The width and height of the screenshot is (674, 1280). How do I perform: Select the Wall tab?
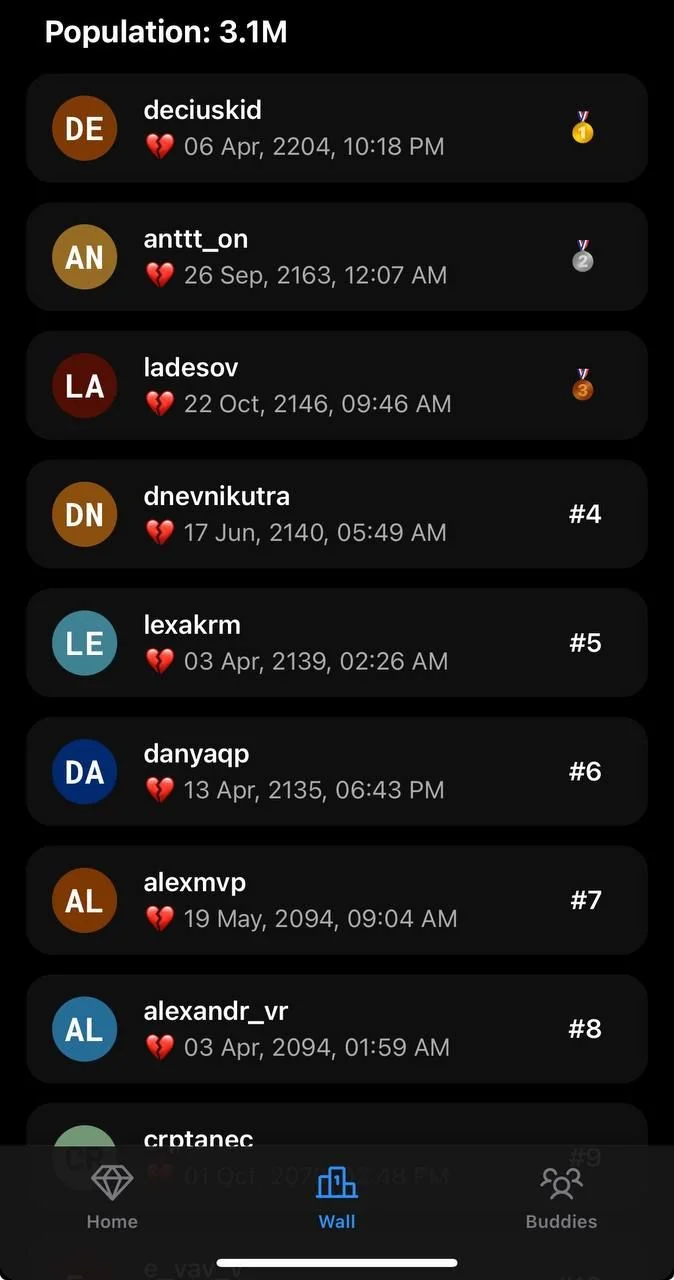tap(337, 1197)
